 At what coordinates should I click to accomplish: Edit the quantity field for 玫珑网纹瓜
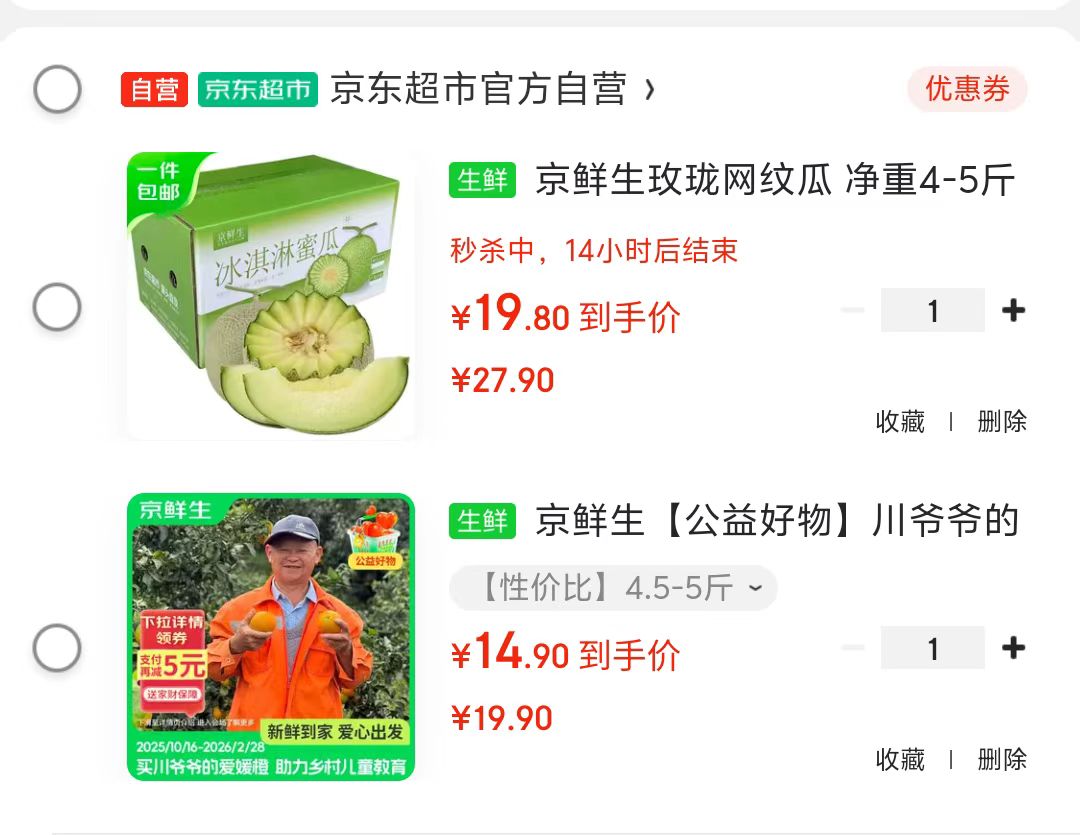(933, 311)
